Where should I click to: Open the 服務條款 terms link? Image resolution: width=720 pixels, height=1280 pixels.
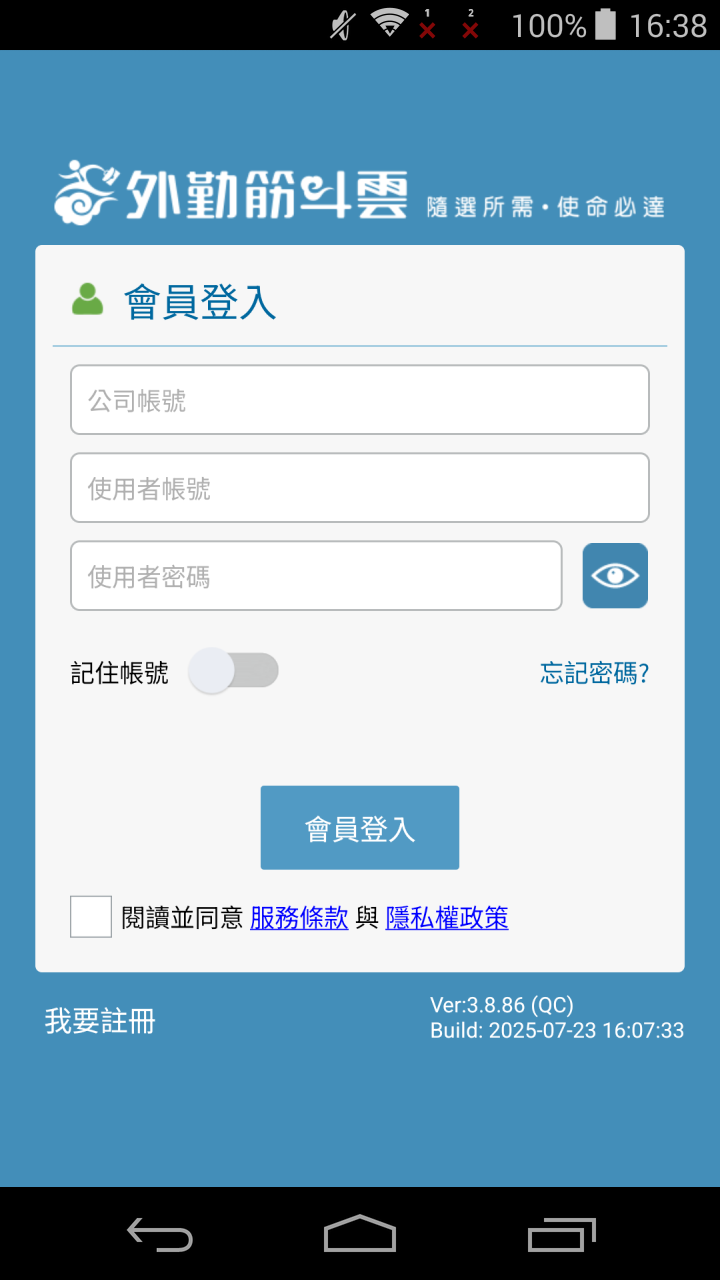(x=299, y=918)
